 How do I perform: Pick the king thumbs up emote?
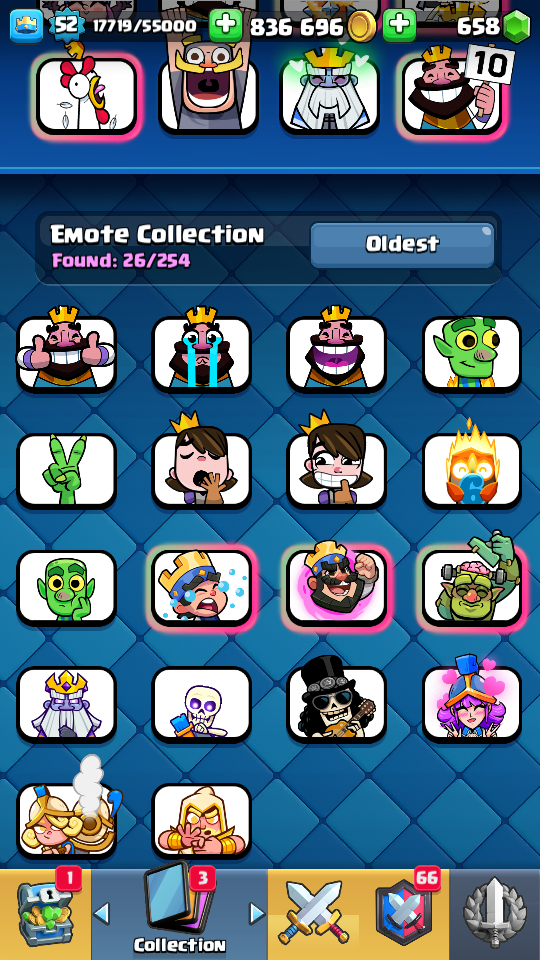point(66,354)
